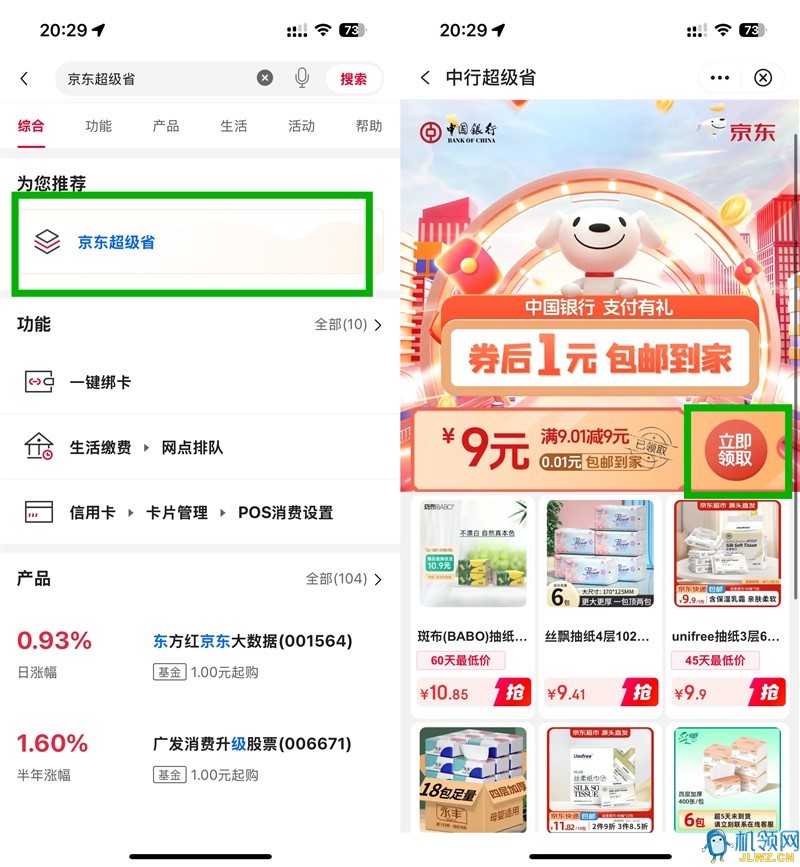800x867 pixels.
Task: View all 104 产品 results
Action: (344, 580)
